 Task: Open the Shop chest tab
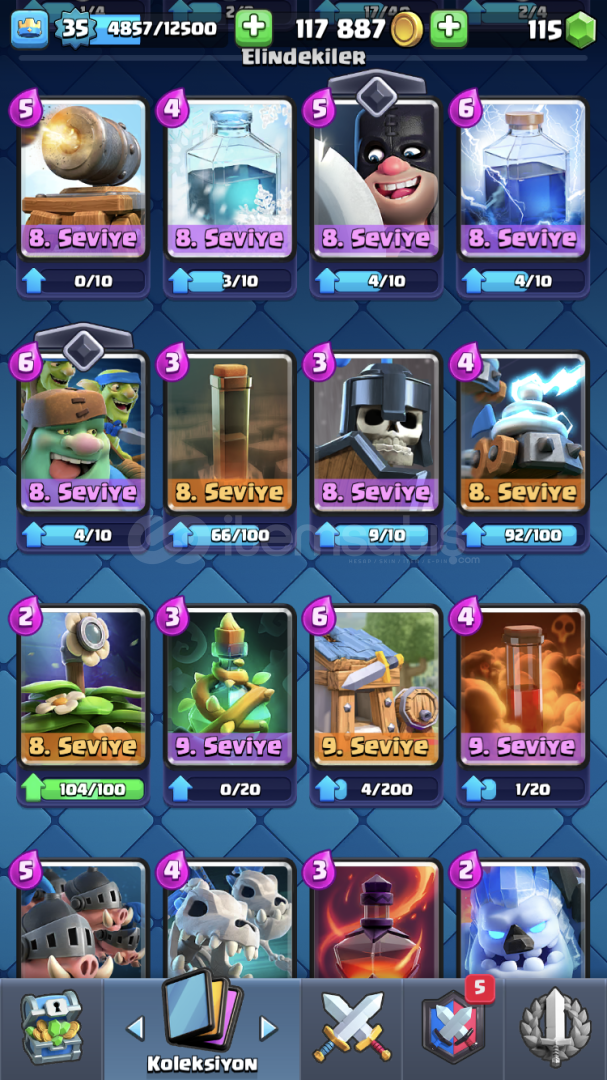[x=50, y=1027]
